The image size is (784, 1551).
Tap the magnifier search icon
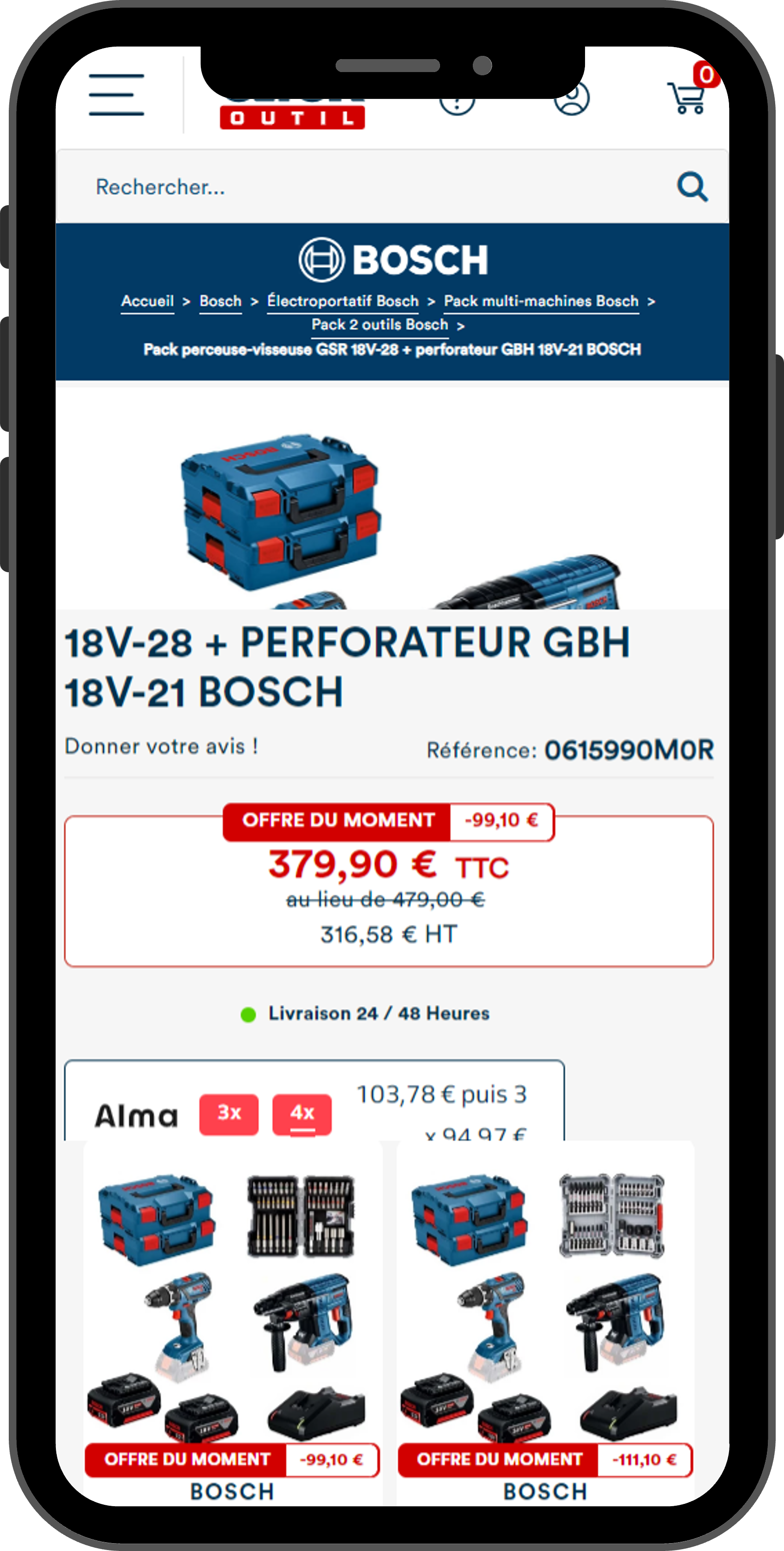tap(692, 187)
